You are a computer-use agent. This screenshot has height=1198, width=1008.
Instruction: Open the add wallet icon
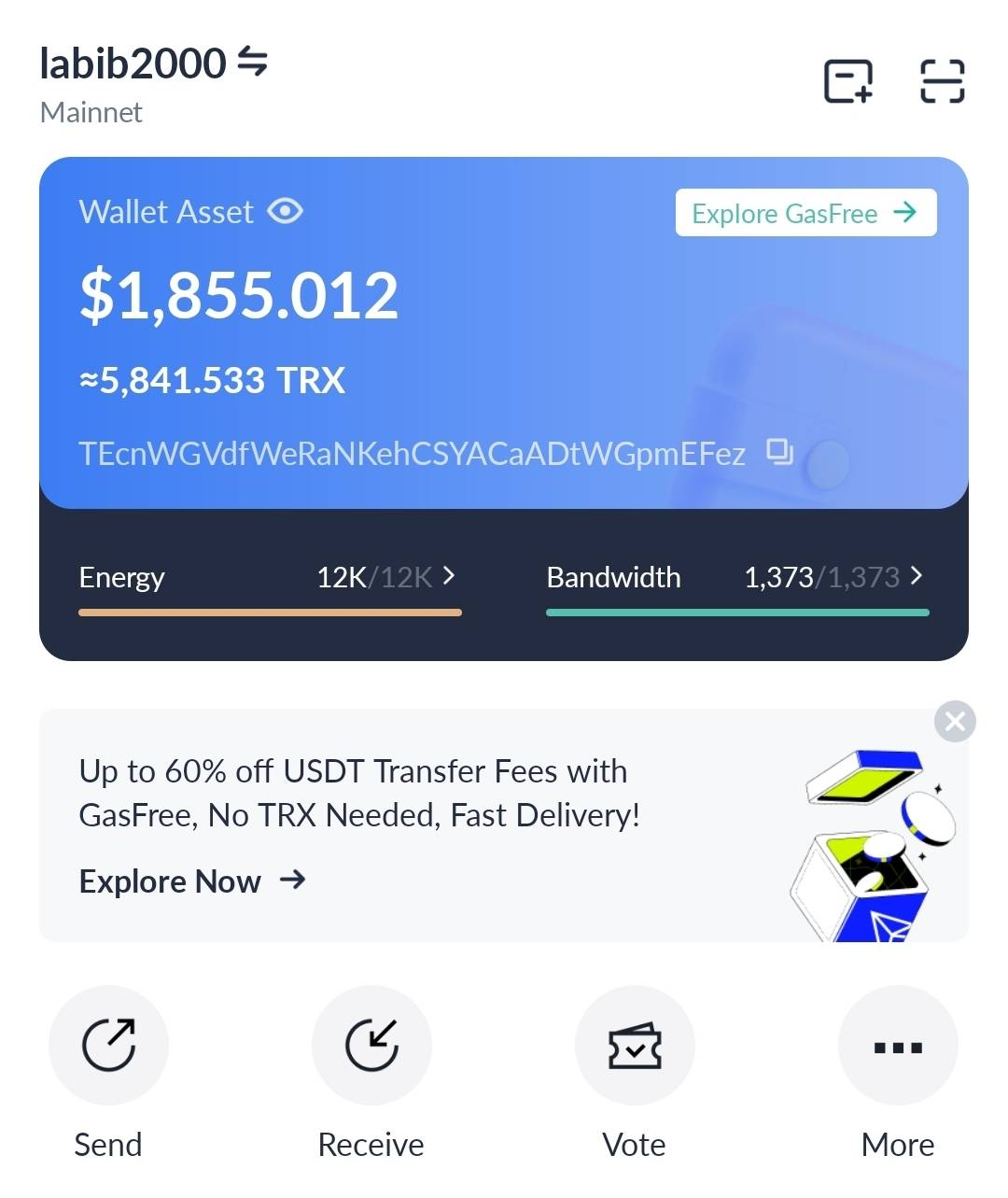pos(847,81)
